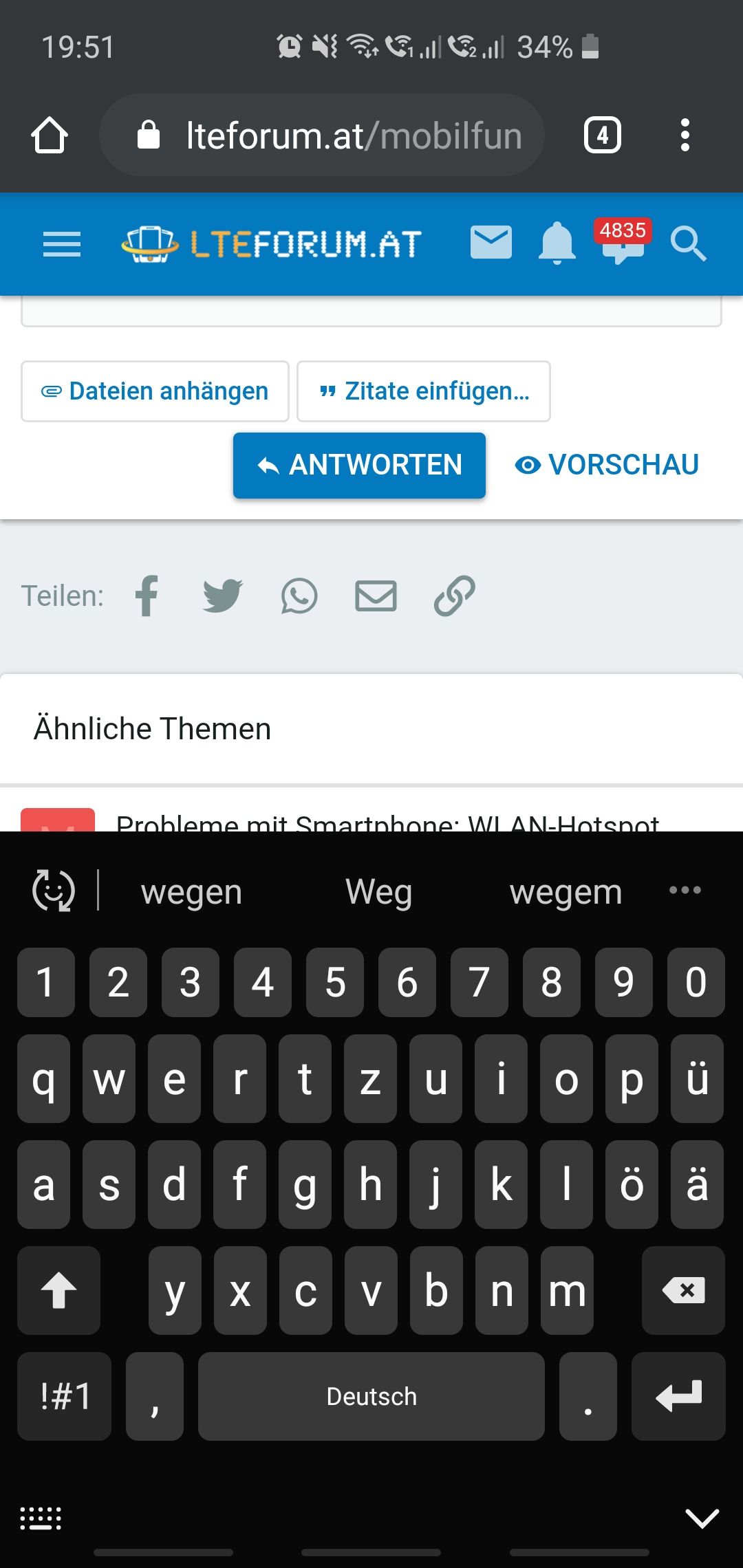Tap Dateien anhängen to attach files
This screenshot has width=743, height=1568.
pyautogui.click(x=155, y=391)
